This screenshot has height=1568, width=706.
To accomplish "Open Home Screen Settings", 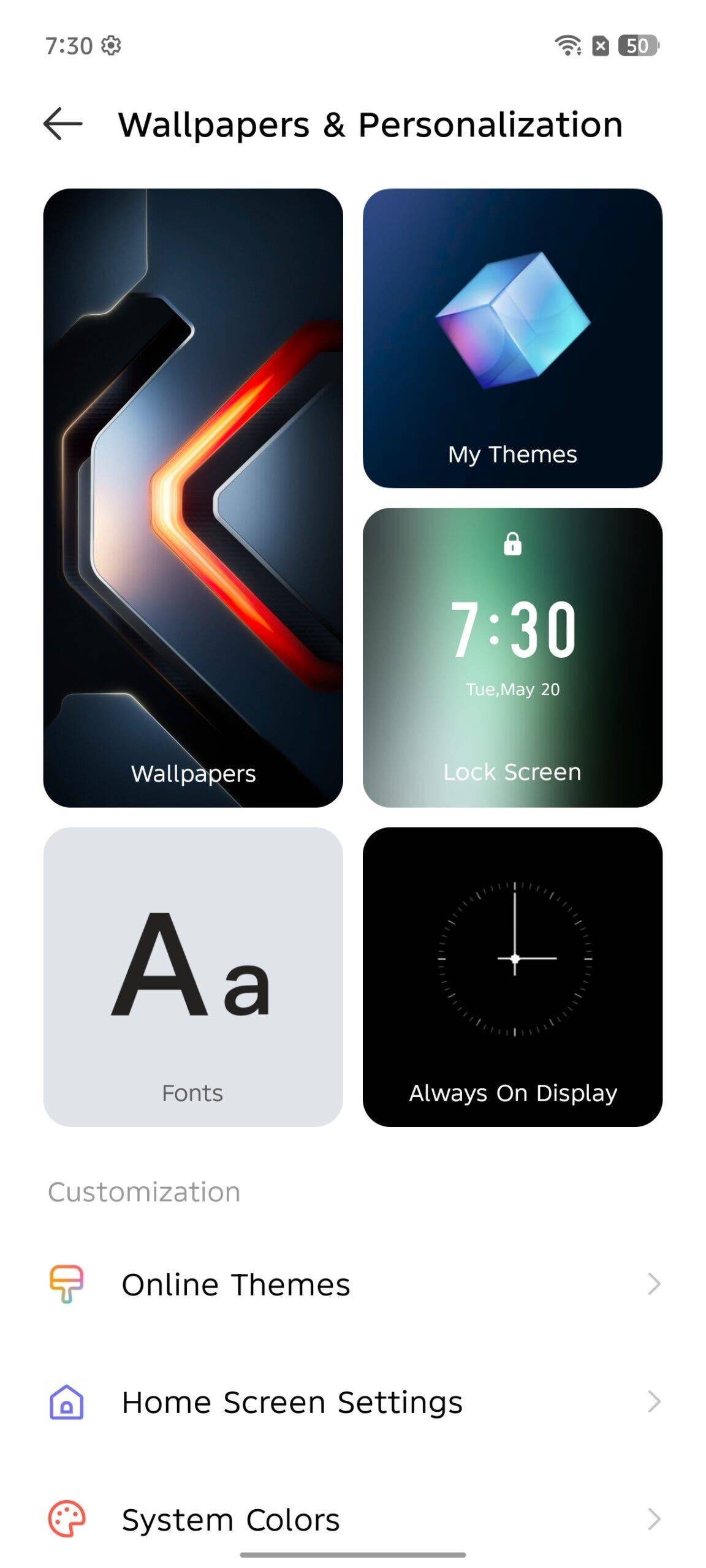I will (353, 1402).
